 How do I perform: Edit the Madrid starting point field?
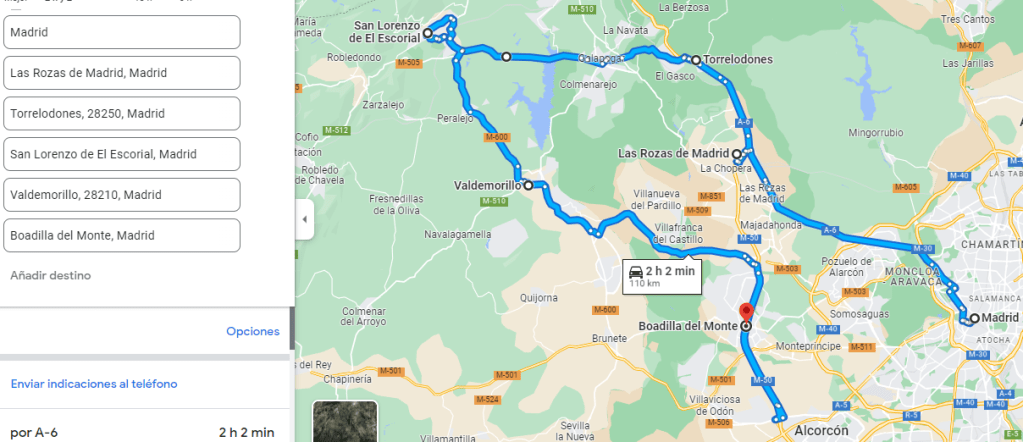pos(122,32)
